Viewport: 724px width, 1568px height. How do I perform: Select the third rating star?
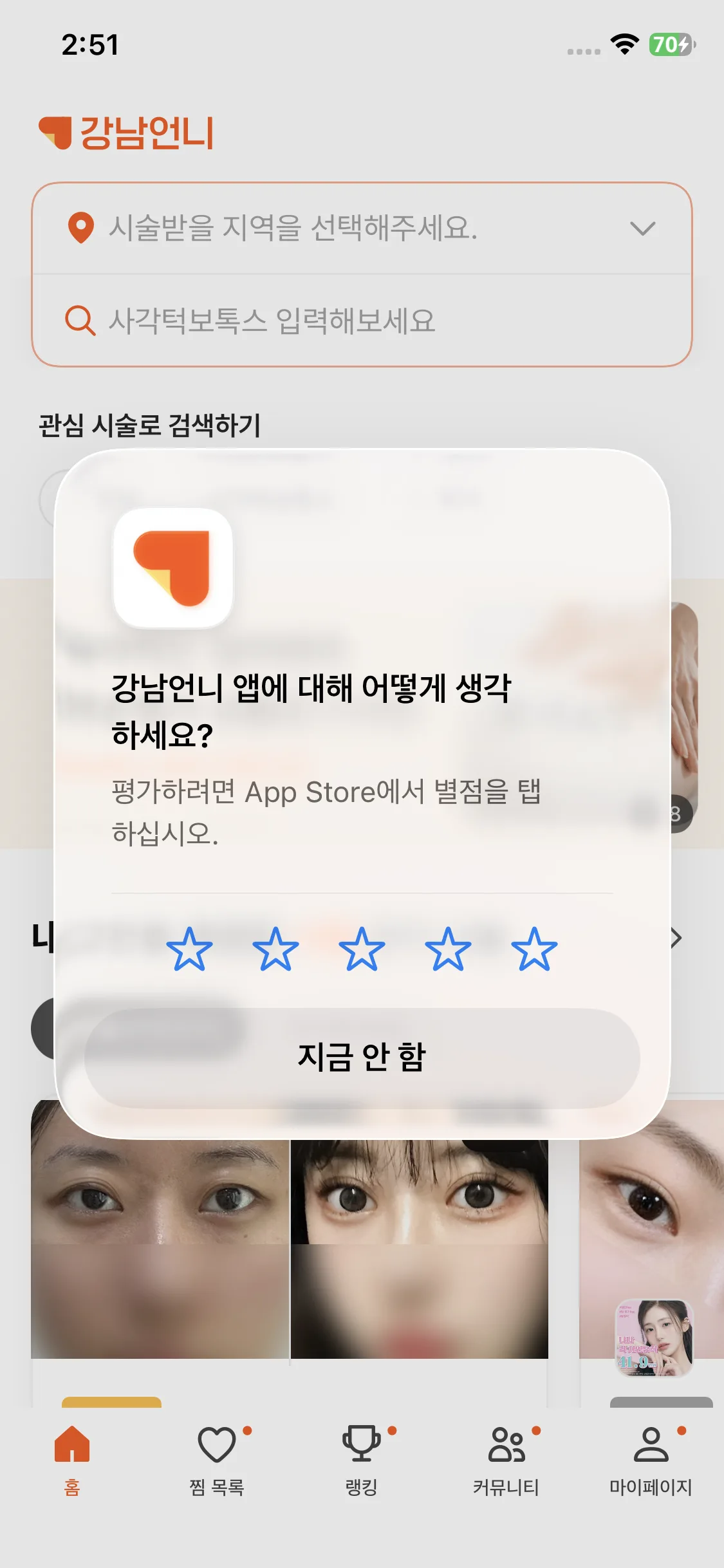[x=362, y=949]
